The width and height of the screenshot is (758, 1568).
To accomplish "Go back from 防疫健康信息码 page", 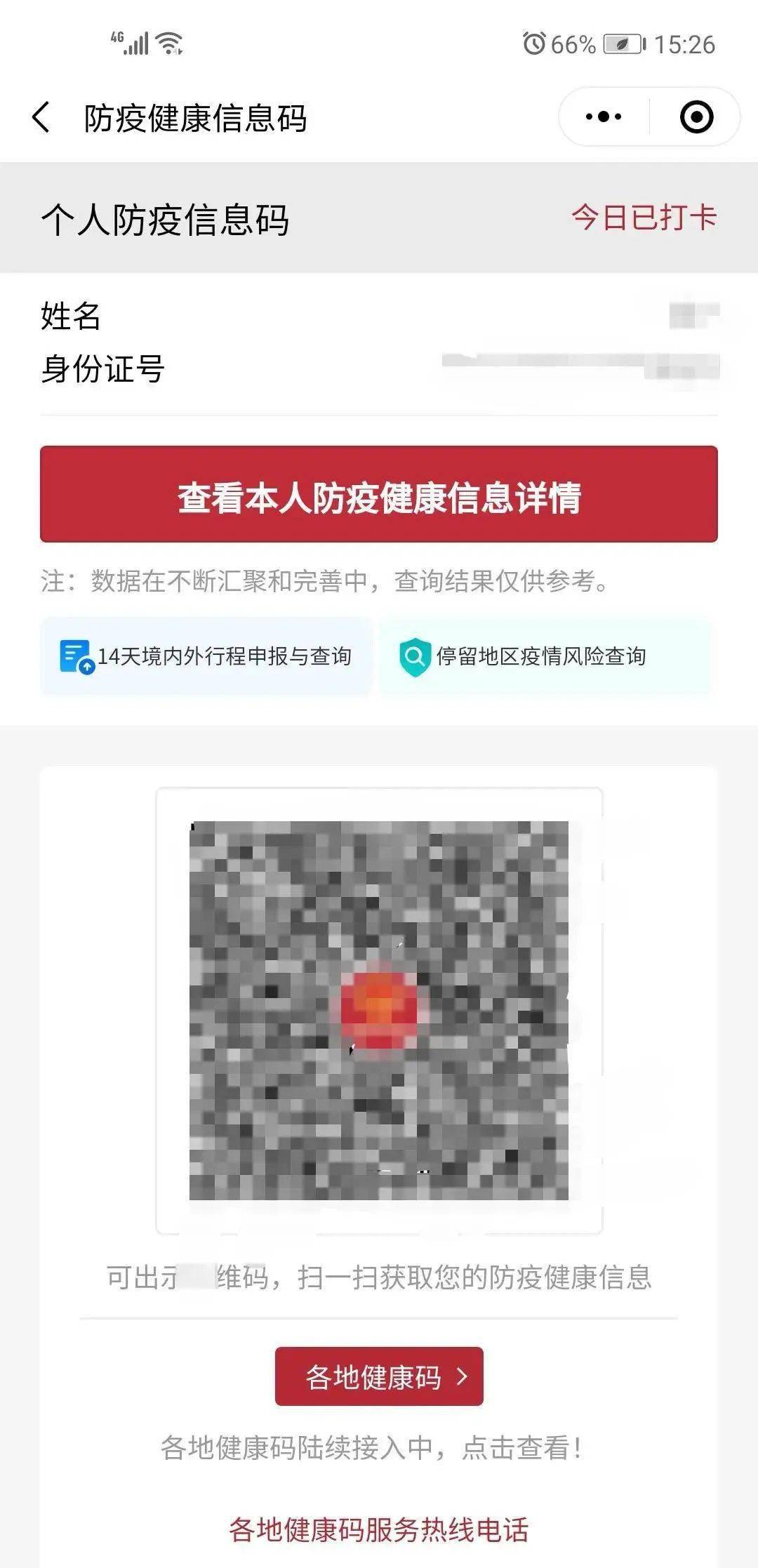I will tap(41, 117).
